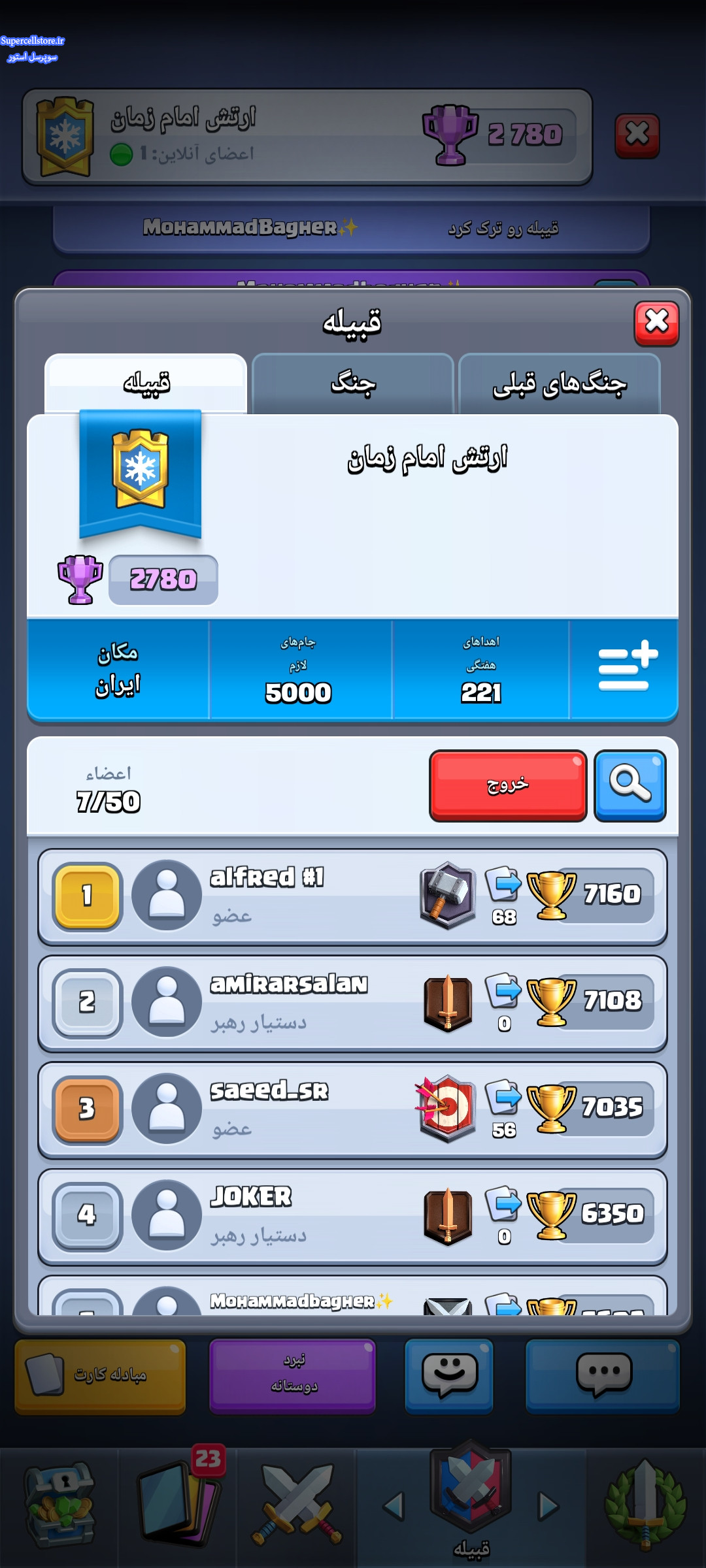Switch to the جنگ tab

click(352, 384)
